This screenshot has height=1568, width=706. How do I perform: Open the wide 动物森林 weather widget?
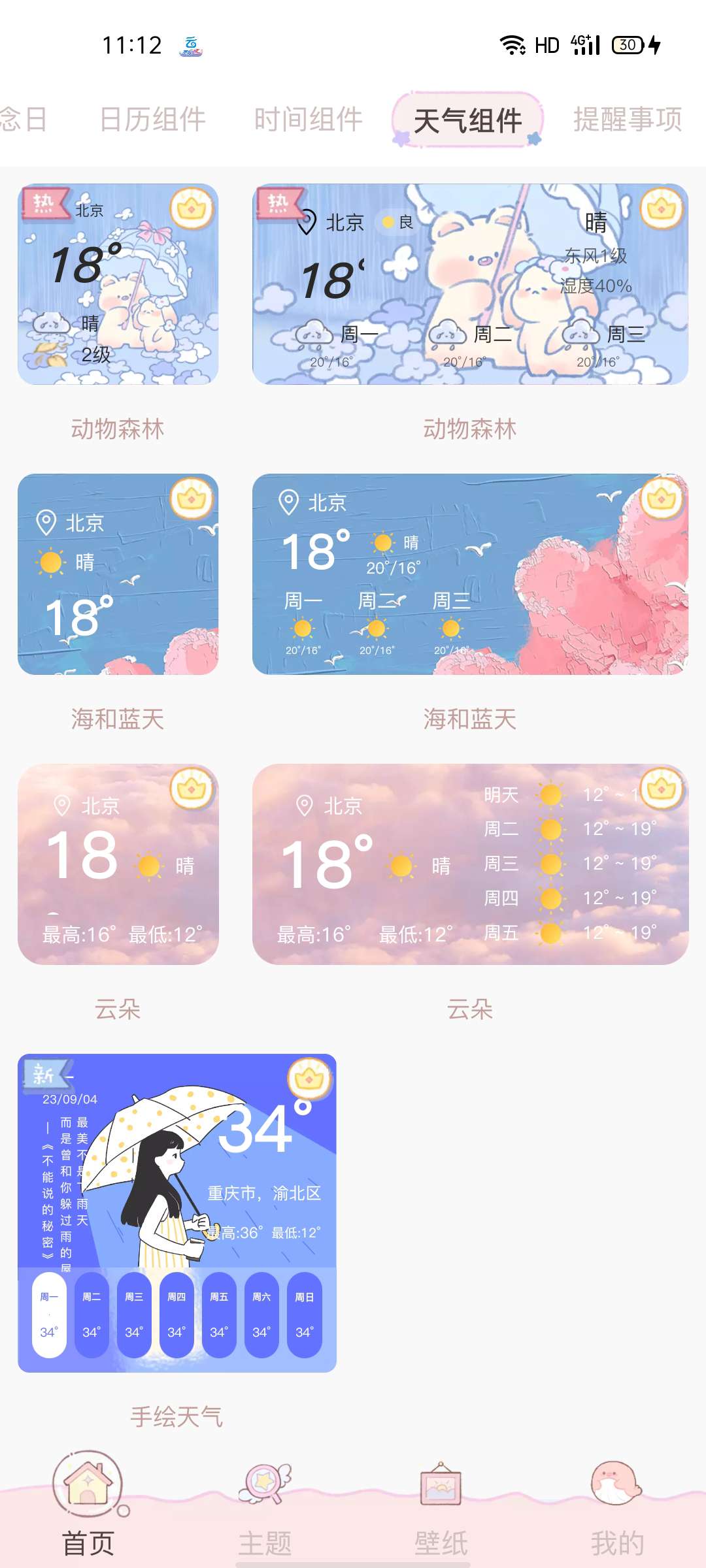[x=470, y=284]
